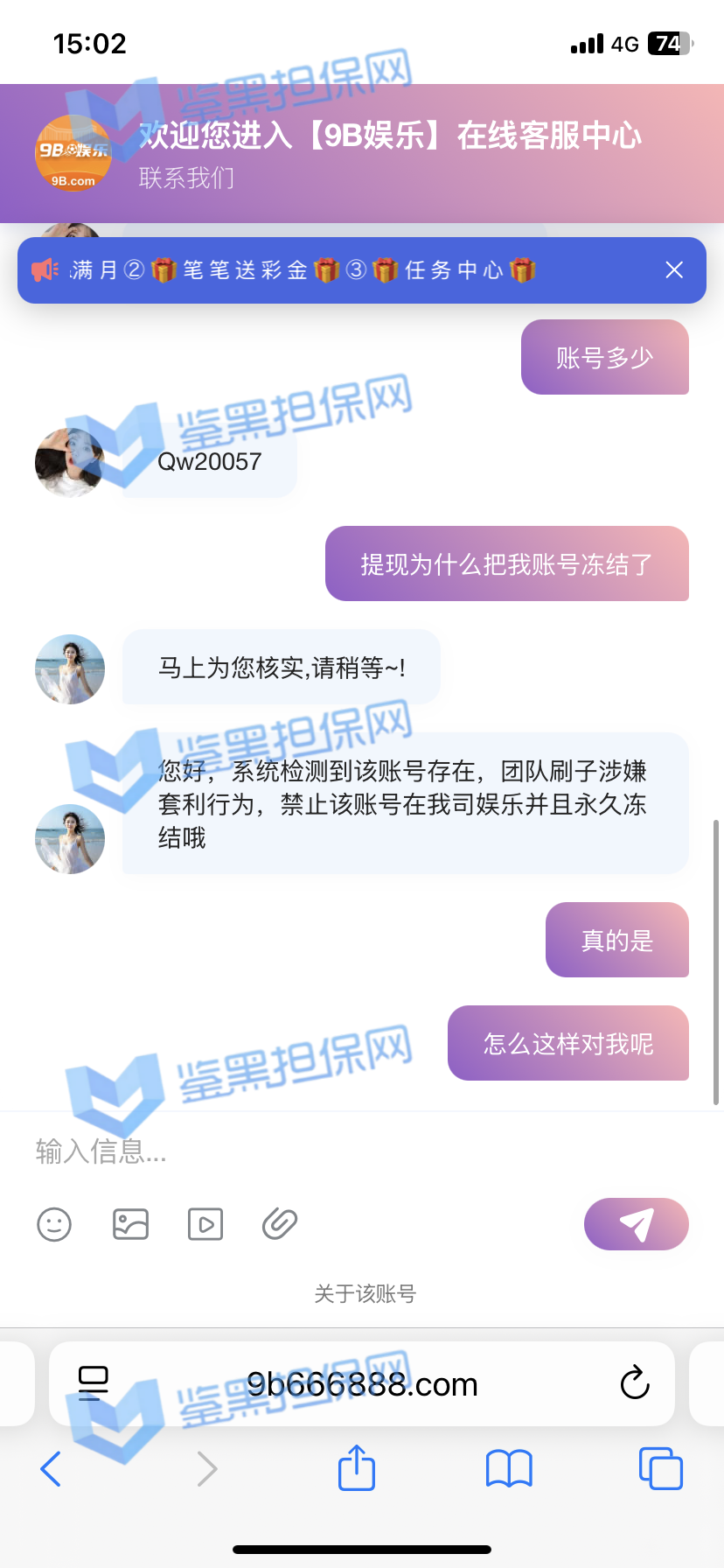This screenshot has width=724, height=1568.
Task: Attach a file with the paperclip
Action: click(x=280, y=1224)
